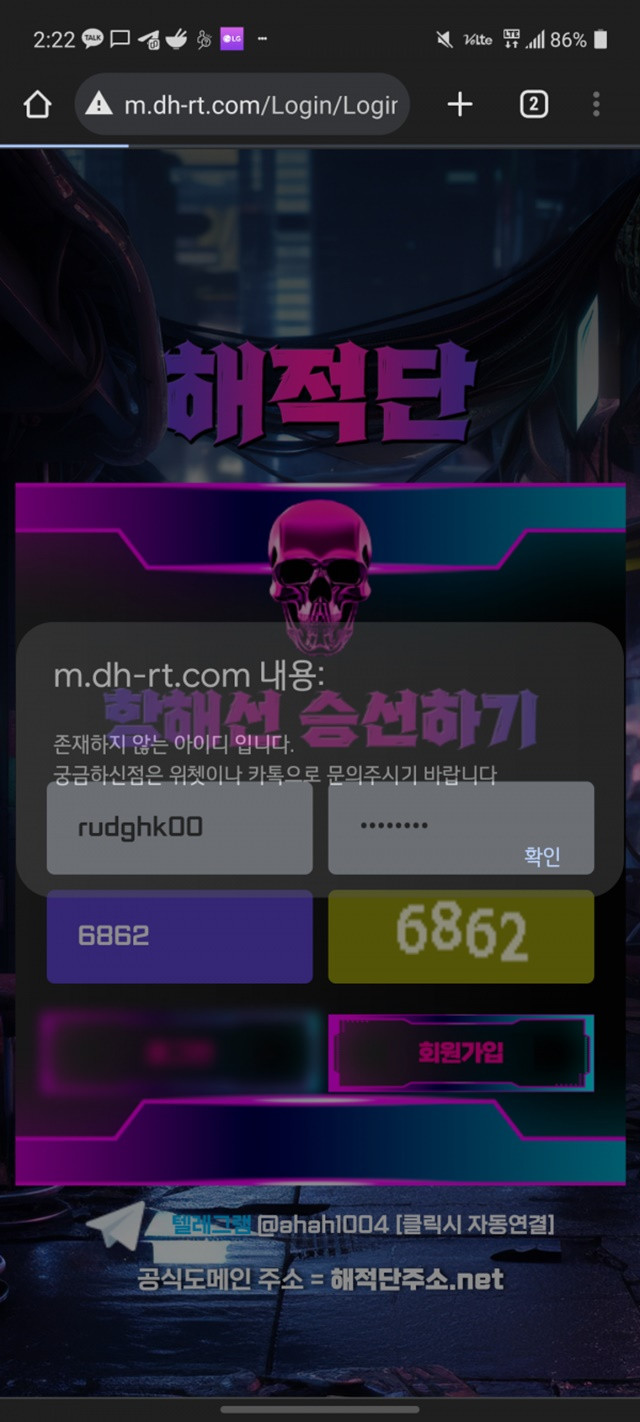Screen dimensions: 640x1422
Task: Tap the 회원가입 sign-up button
Action: (460, 1052)
